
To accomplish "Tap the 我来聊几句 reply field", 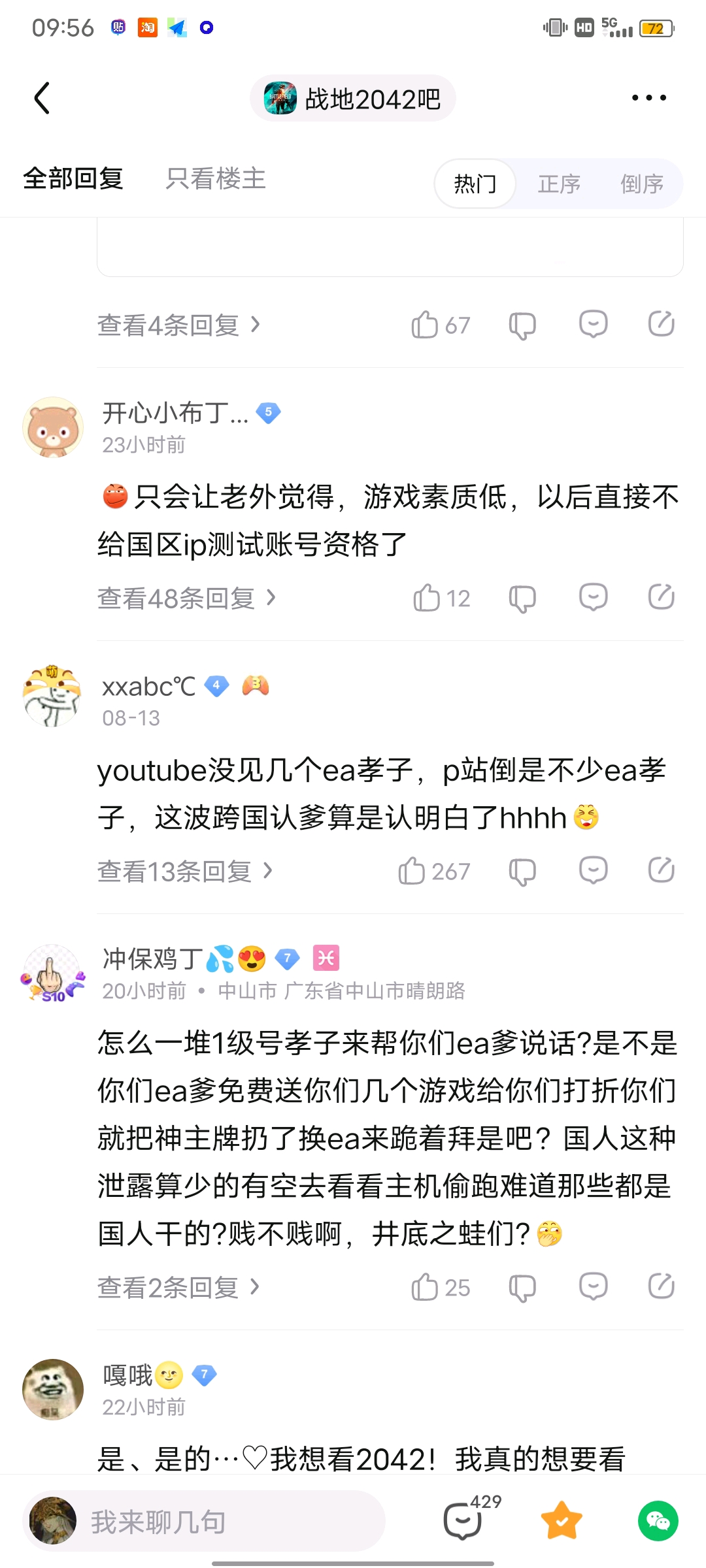I will pyautogui.click(x=204, y=1522).
